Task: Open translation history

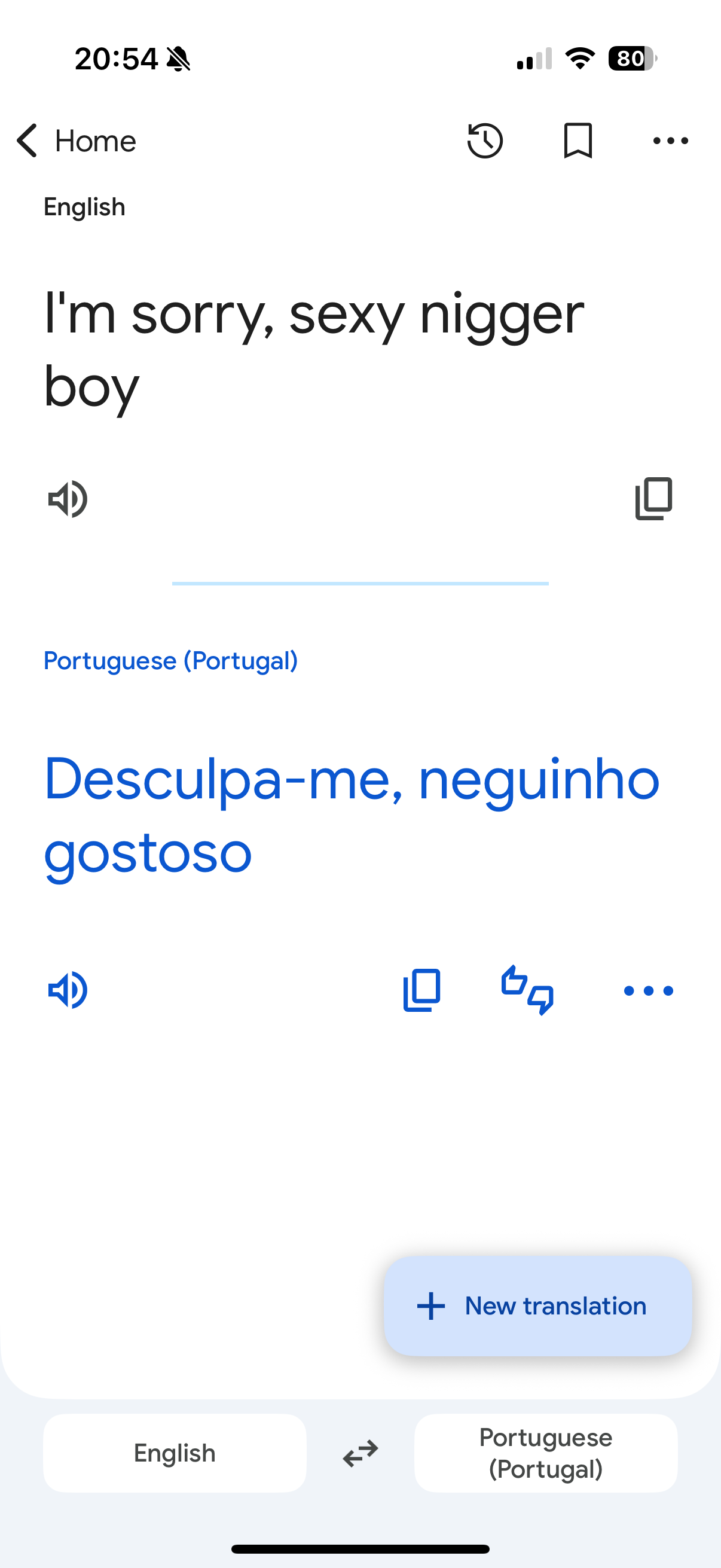Action: (x=485, y=141)
